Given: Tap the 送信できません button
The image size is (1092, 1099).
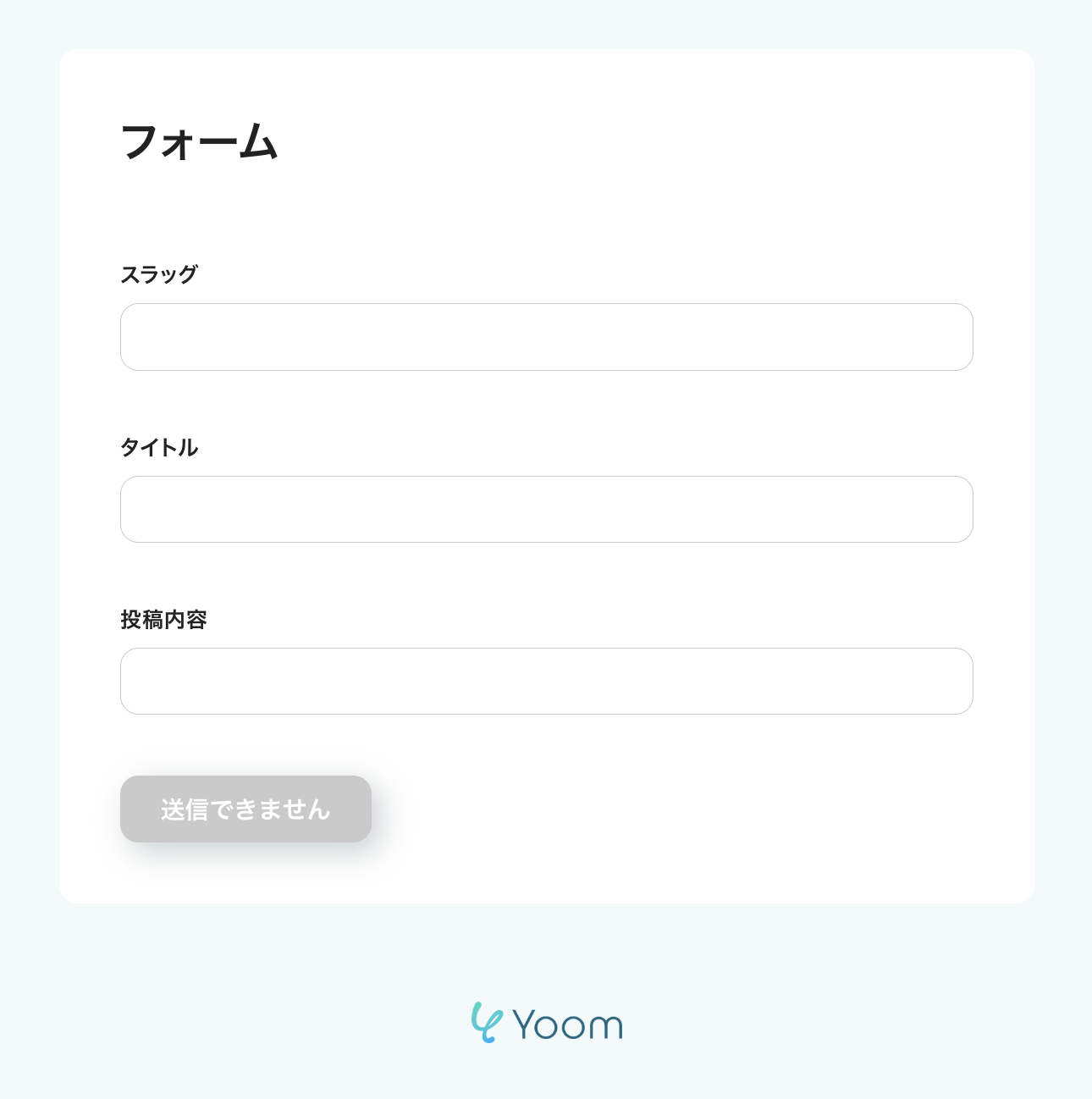Looking at the screenshot, I should pos(245,809).
